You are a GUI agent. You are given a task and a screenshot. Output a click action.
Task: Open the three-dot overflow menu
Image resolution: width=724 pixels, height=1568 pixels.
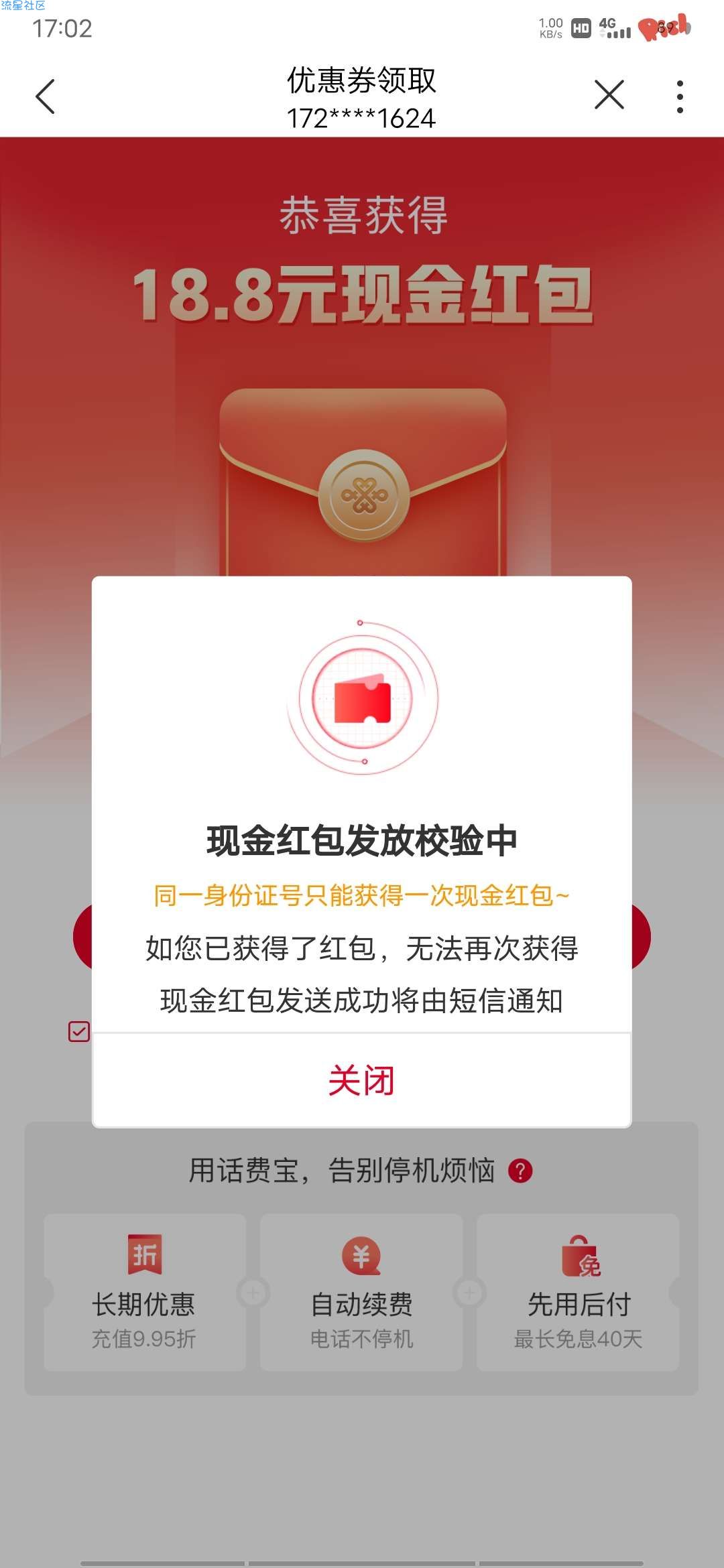[x=680, y=96]
